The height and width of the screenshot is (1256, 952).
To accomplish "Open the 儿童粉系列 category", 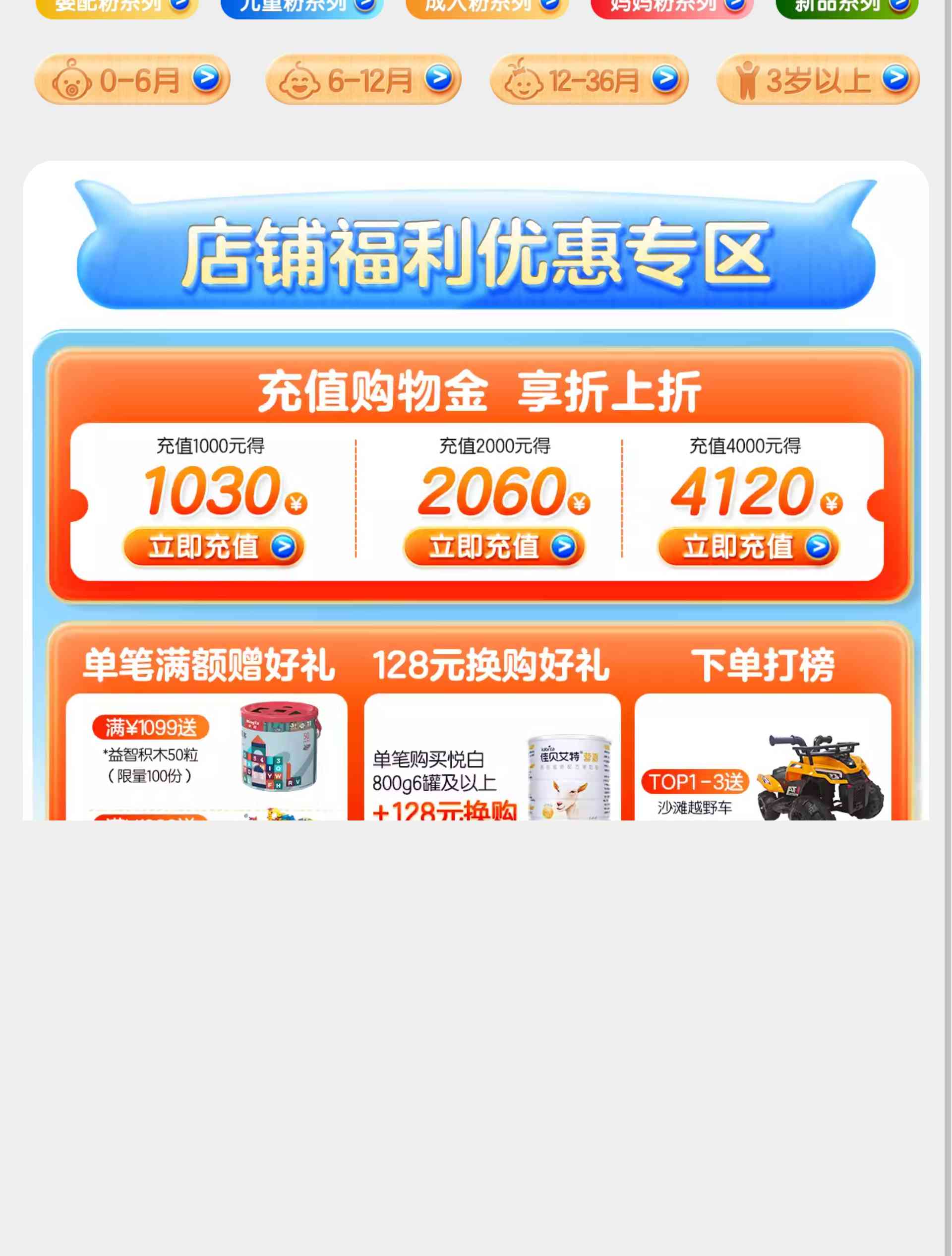I will pos(302,7).
